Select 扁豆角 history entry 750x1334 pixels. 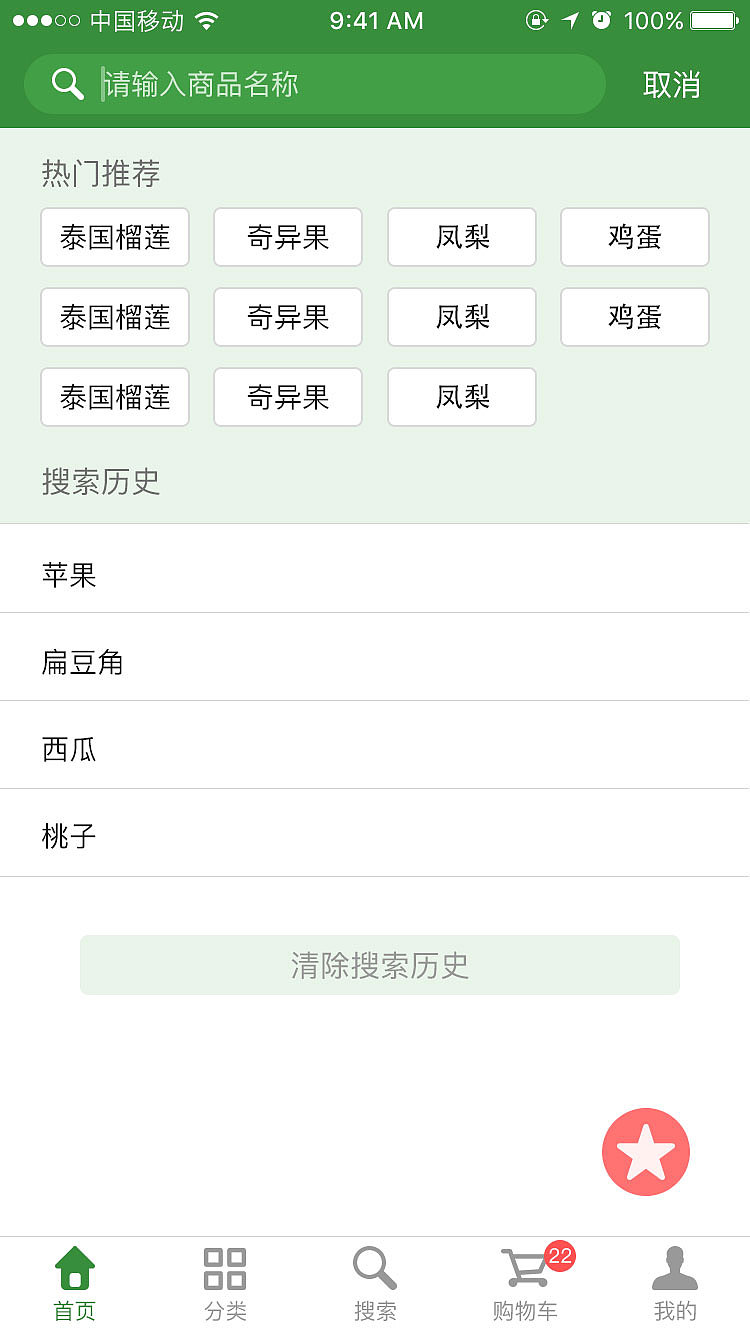pos(82,663)
